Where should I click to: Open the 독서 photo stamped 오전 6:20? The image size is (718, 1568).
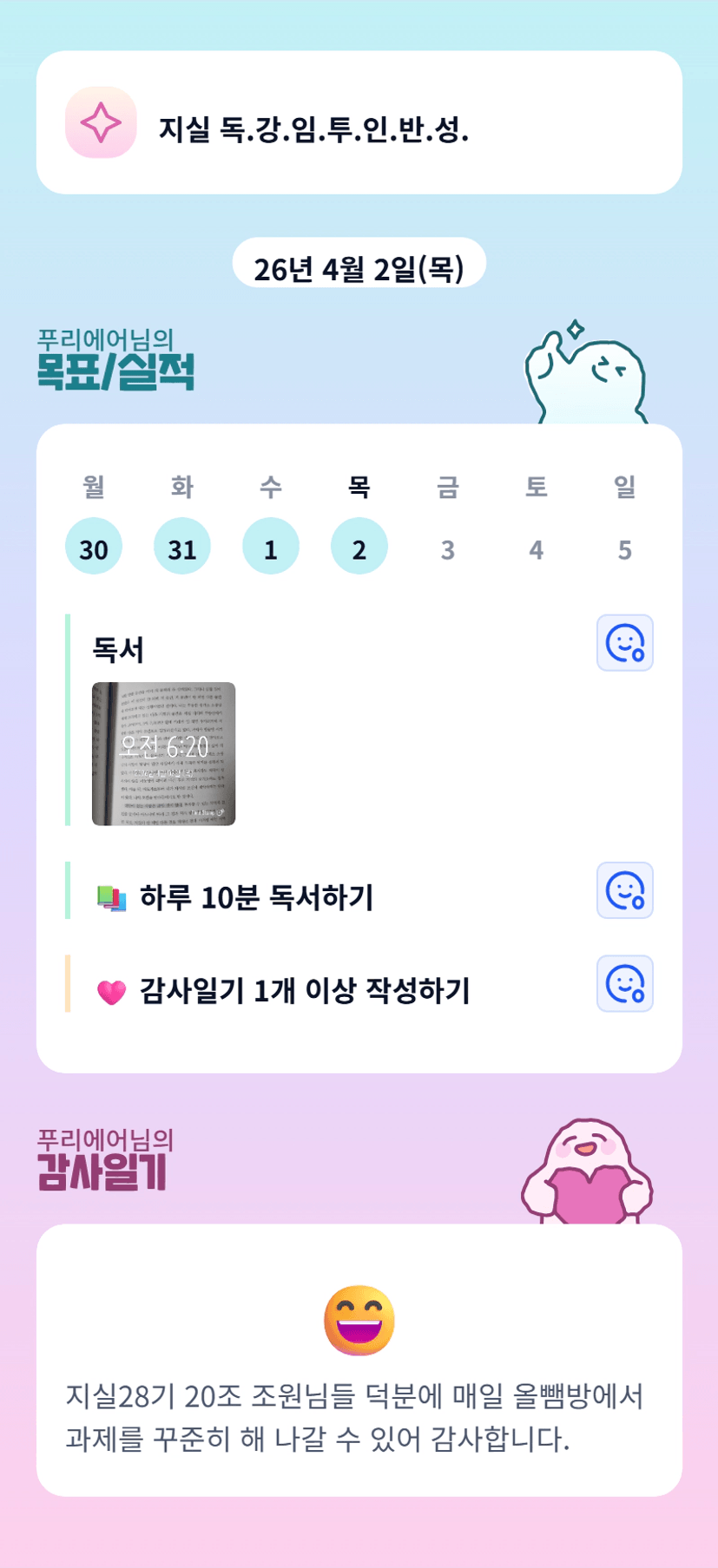pos(164,753)
